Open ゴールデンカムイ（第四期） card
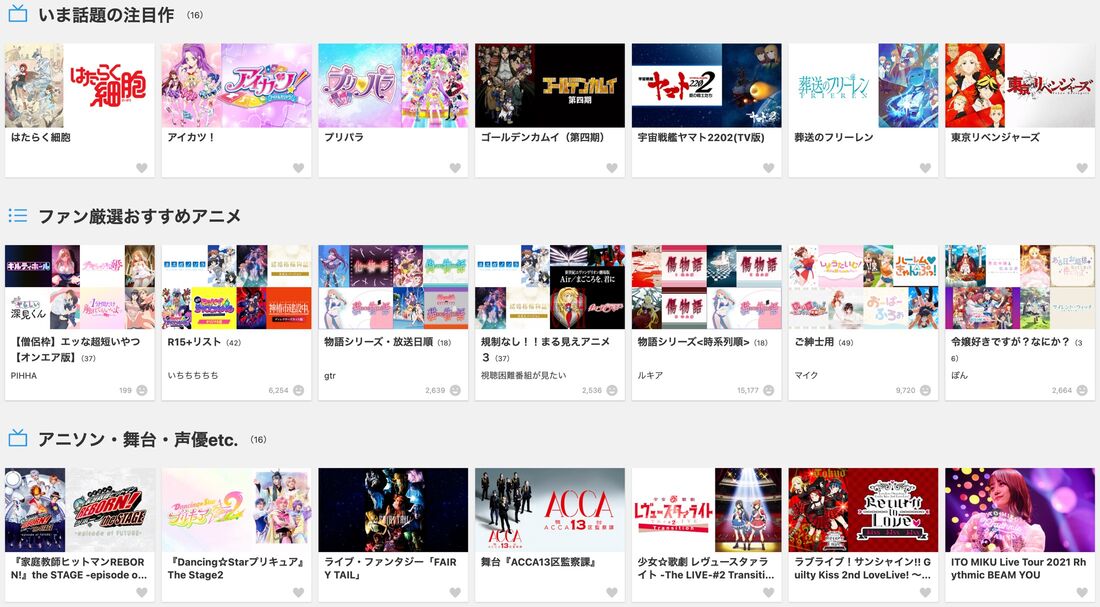Viewport: 1100px width, 607px height. coord(549,86)
